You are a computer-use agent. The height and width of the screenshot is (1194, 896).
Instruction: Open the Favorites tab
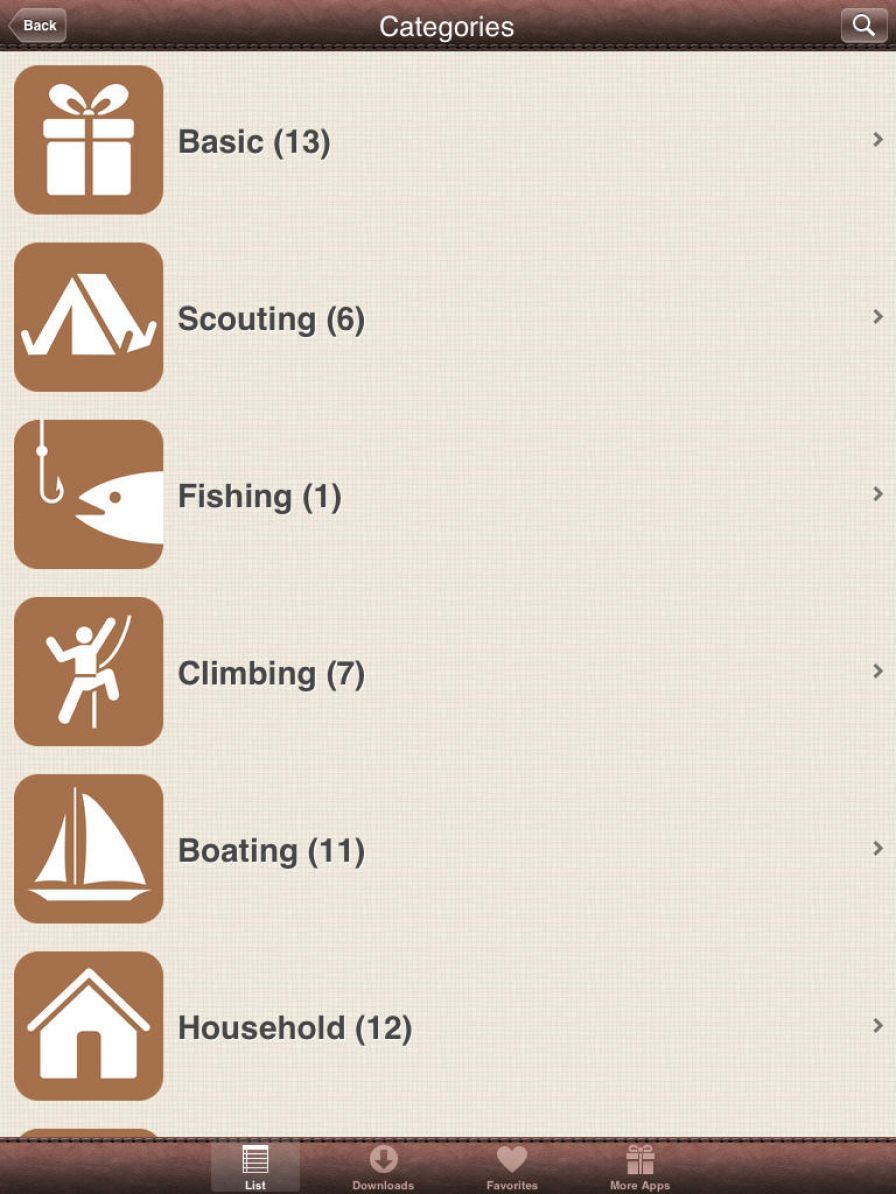tap(512, 1167)
